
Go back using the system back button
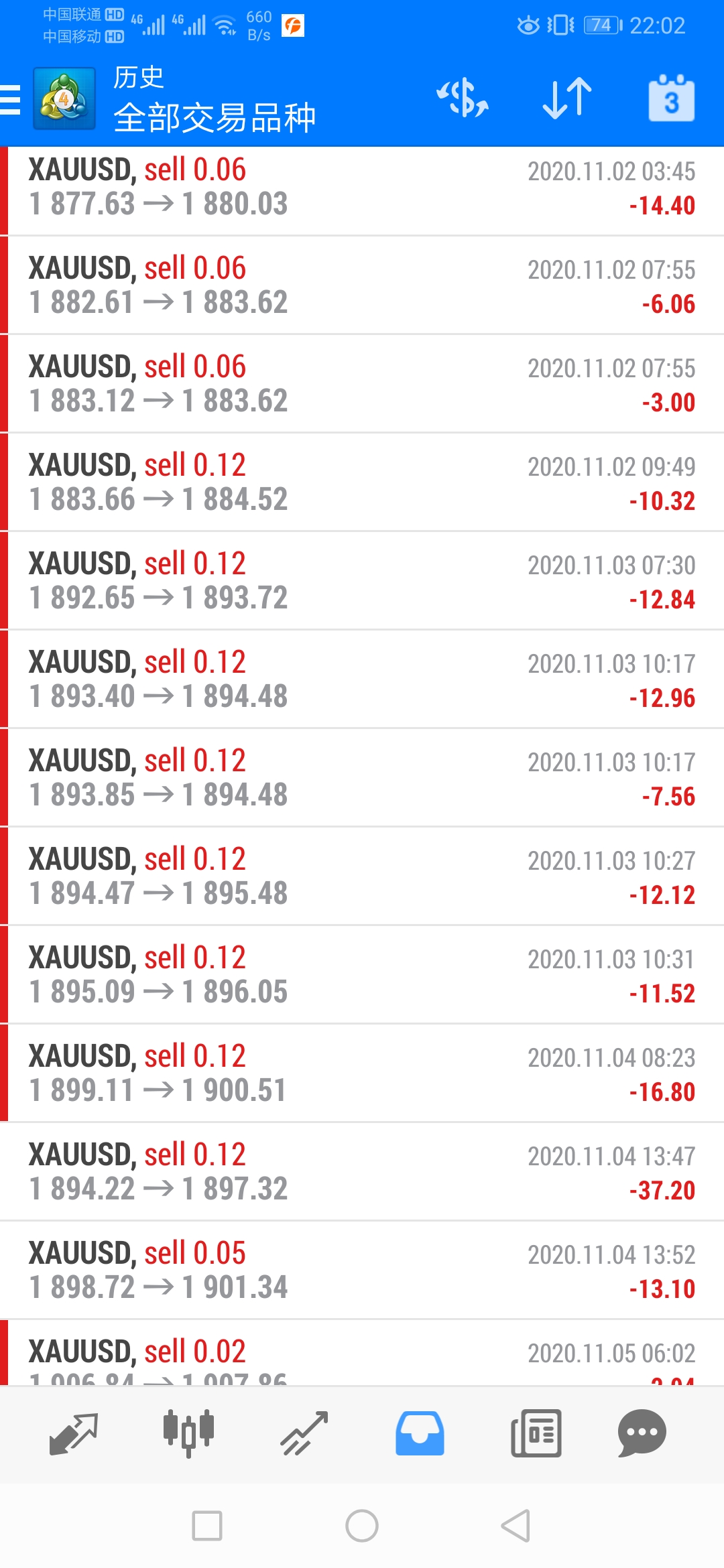coord(516,1526)
